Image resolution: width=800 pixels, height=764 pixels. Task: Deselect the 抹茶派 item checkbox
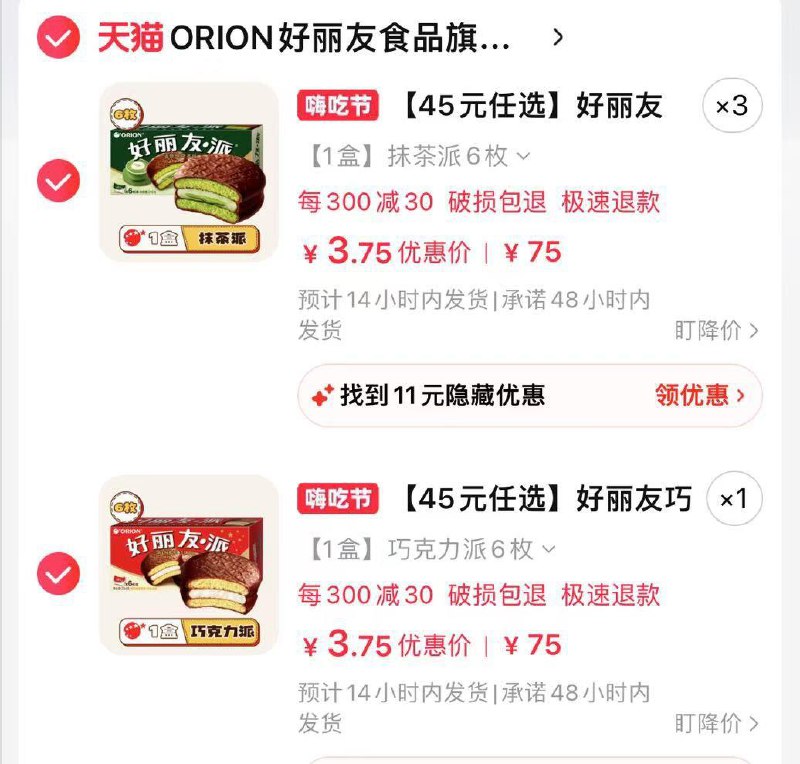[x=59, y=181]
